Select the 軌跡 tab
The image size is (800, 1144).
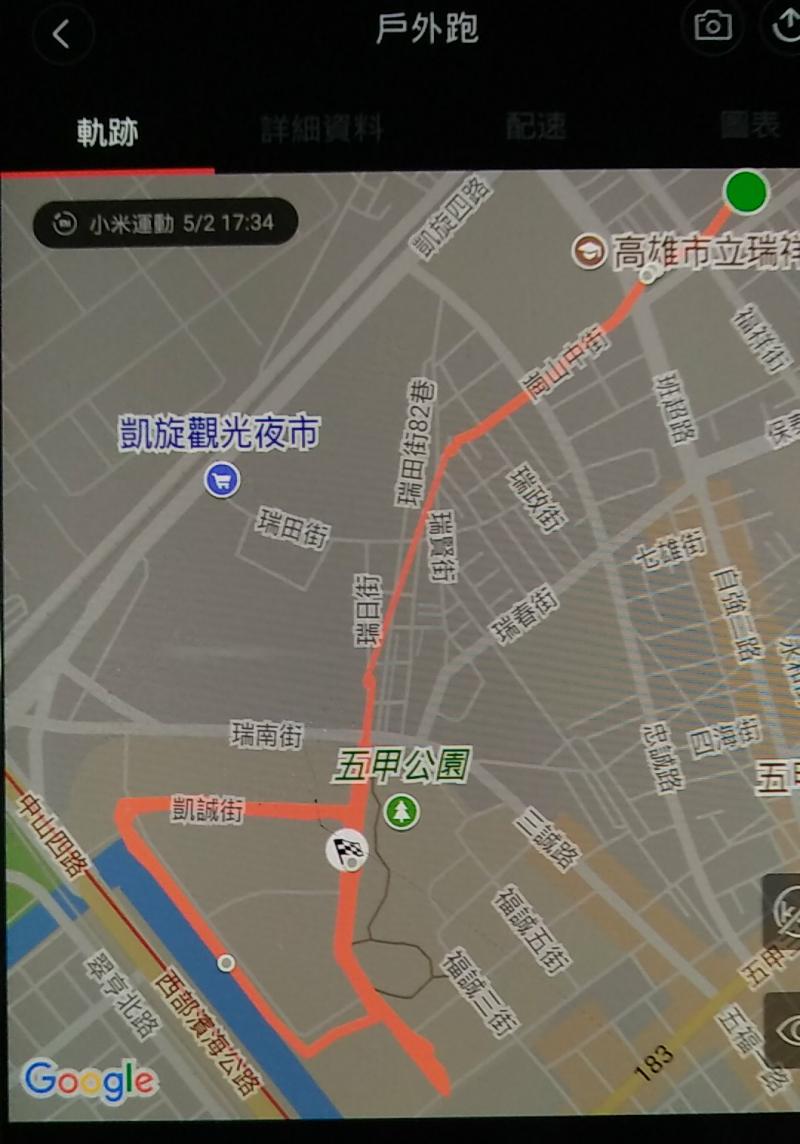(x=107, y=133)
